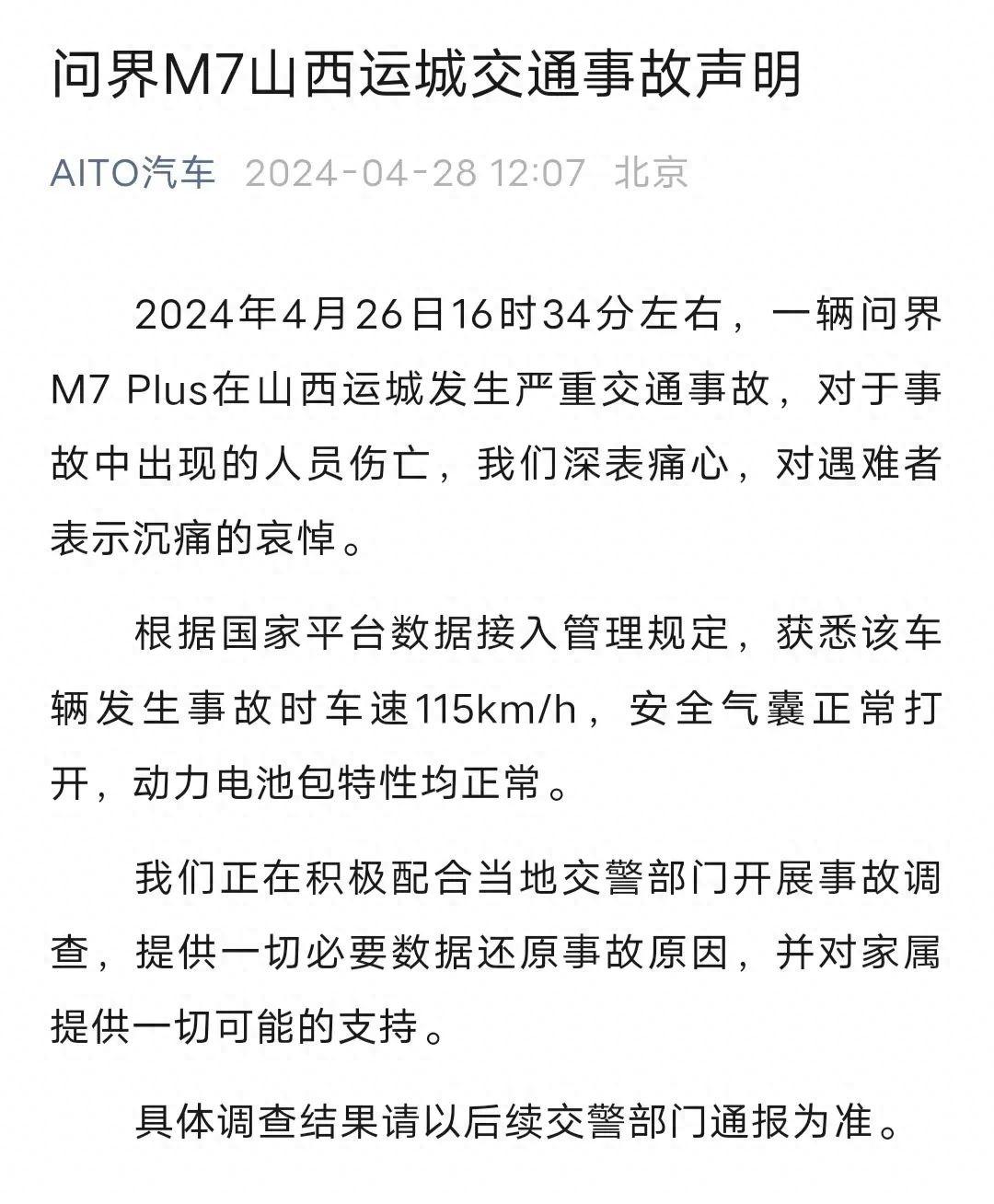Open the AITO汽车 account link
Screen dimensions: 994x1204
coord(133,172)
